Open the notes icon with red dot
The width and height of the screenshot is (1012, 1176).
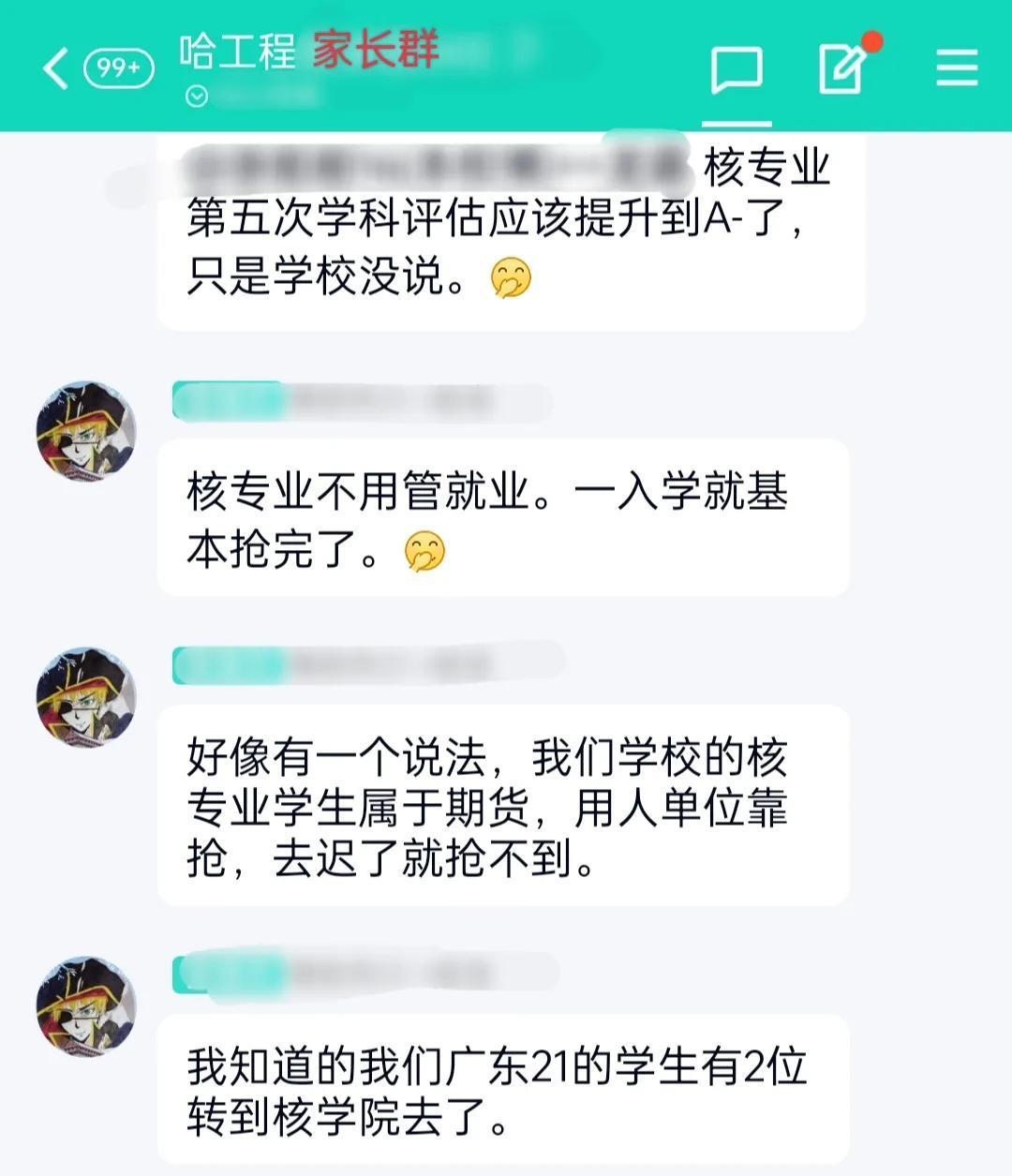pos(842,68)
